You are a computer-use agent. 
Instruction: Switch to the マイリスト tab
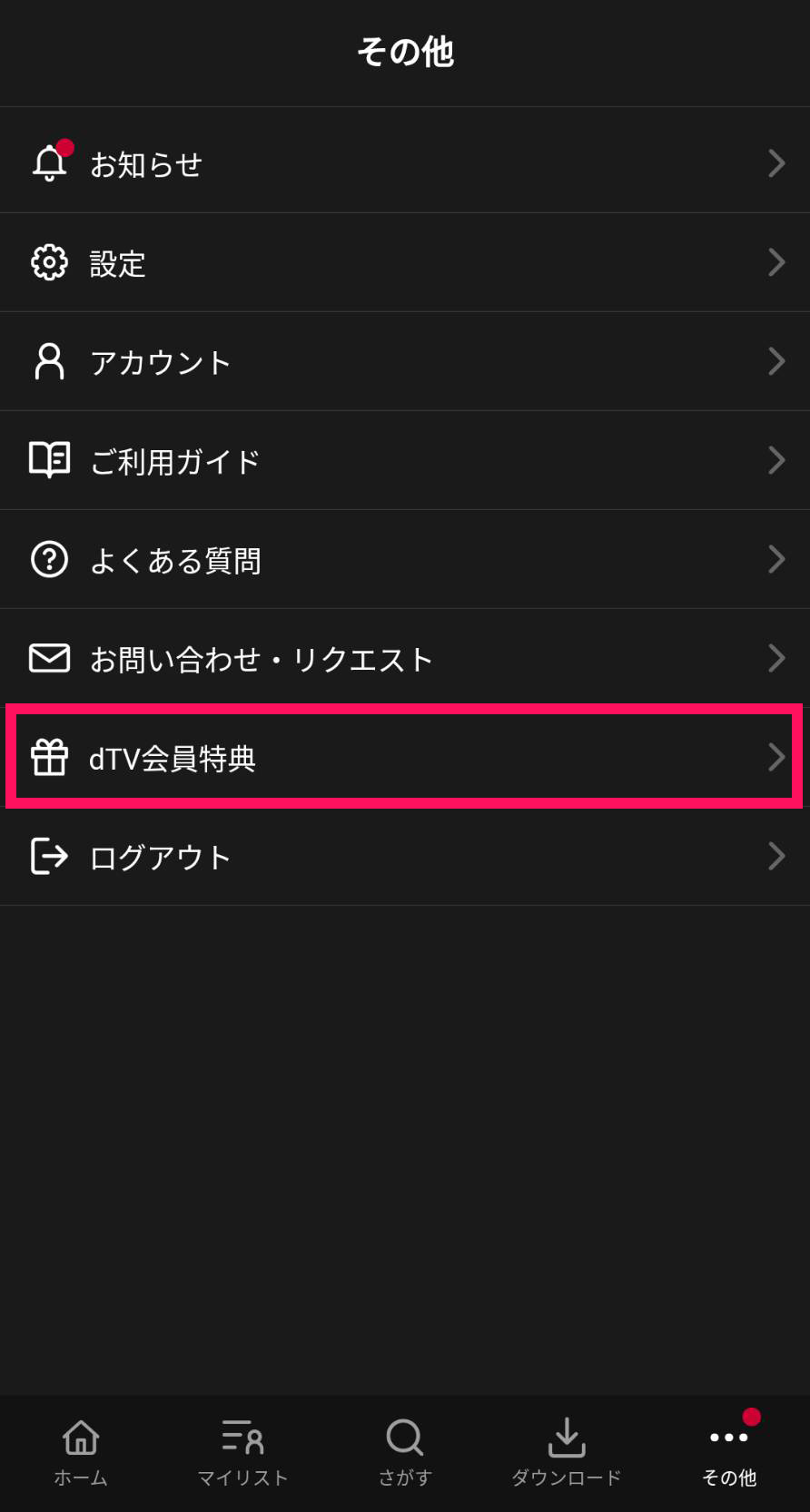[242, 1453]
